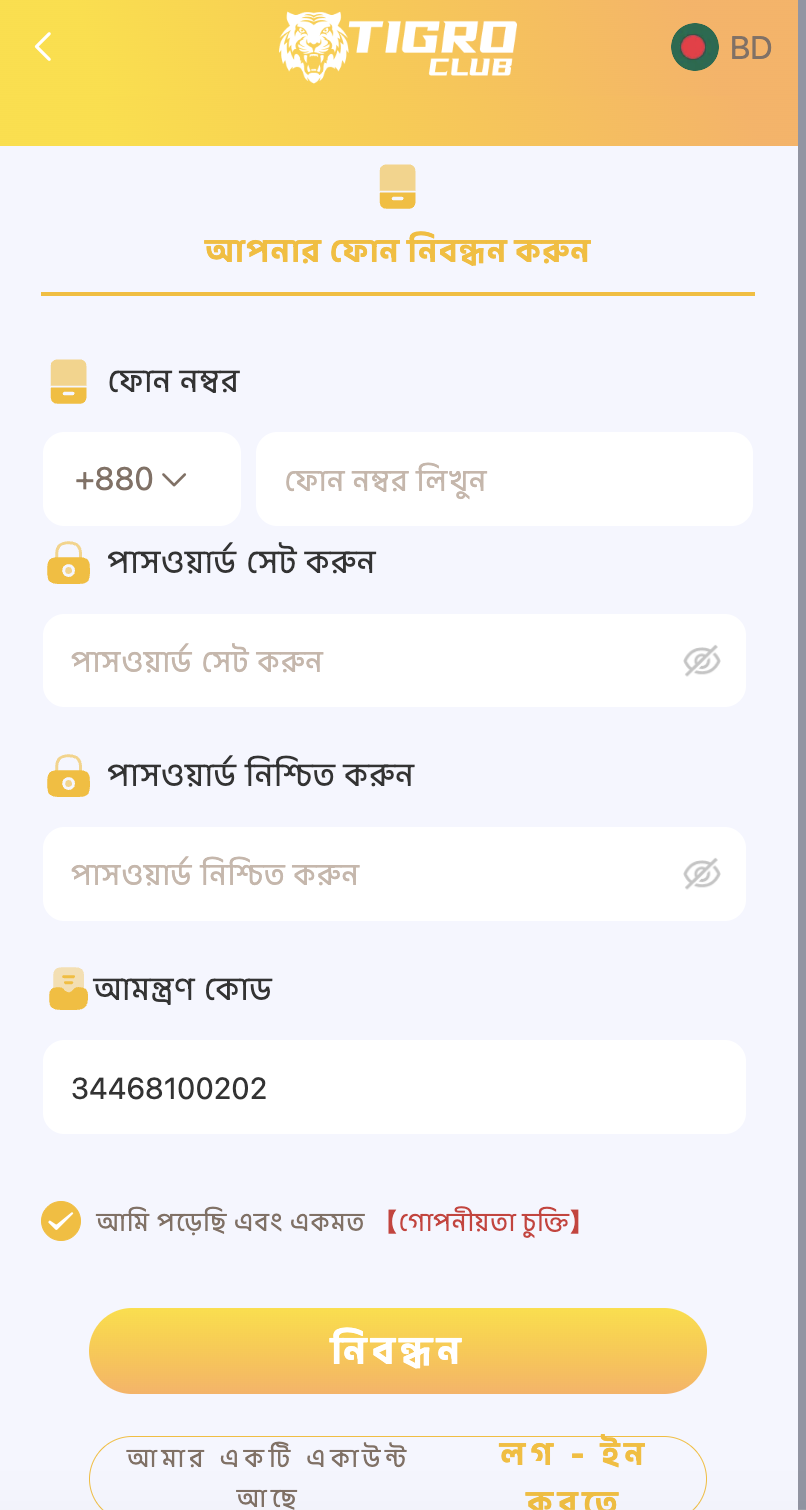The width and height of the screenshot is (806, 1510).
Task: Click the lock icon beside confirm password label
Action: tap(67, 776)
